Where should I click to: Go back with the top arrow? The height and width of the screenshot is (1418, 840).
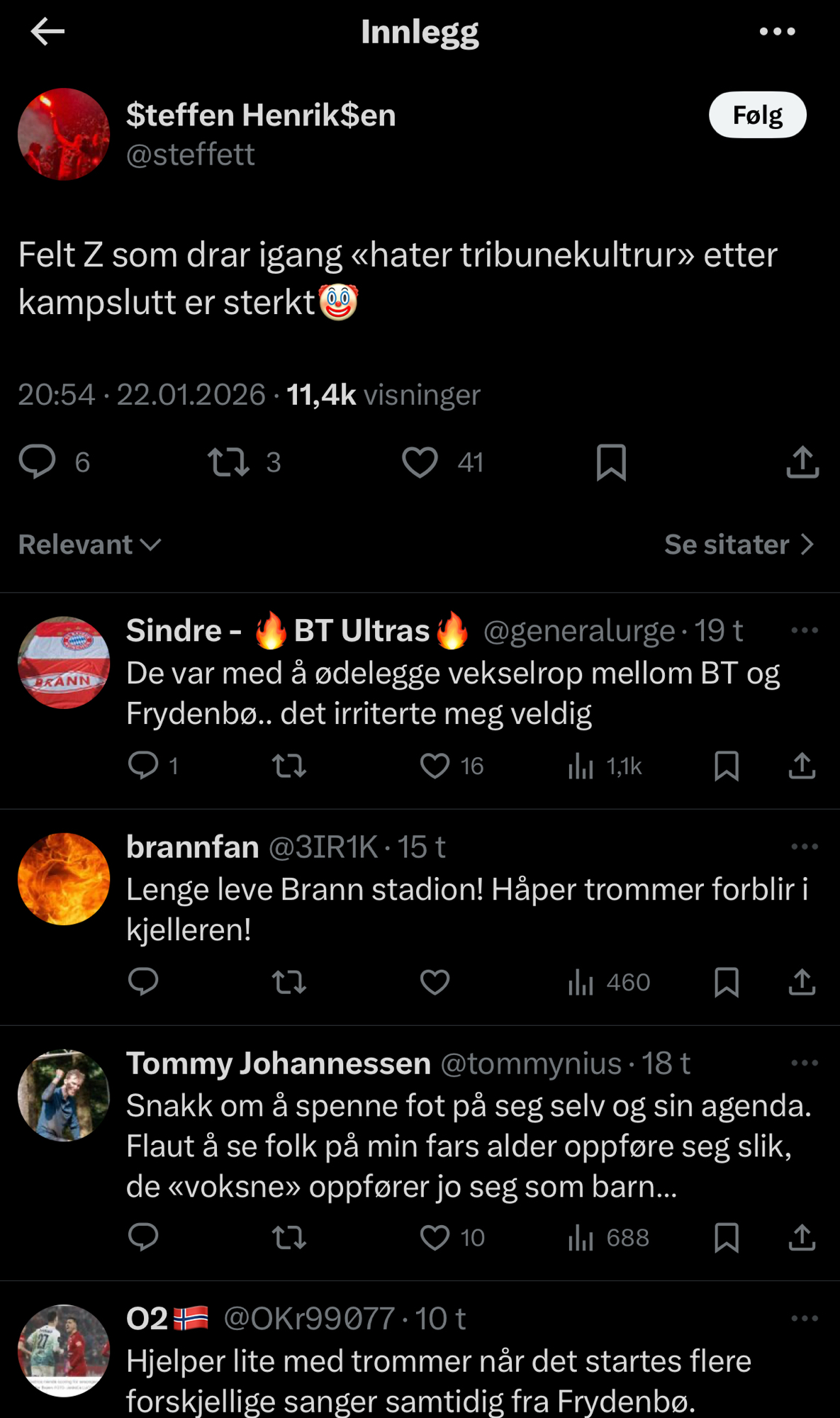coord(47,32)
